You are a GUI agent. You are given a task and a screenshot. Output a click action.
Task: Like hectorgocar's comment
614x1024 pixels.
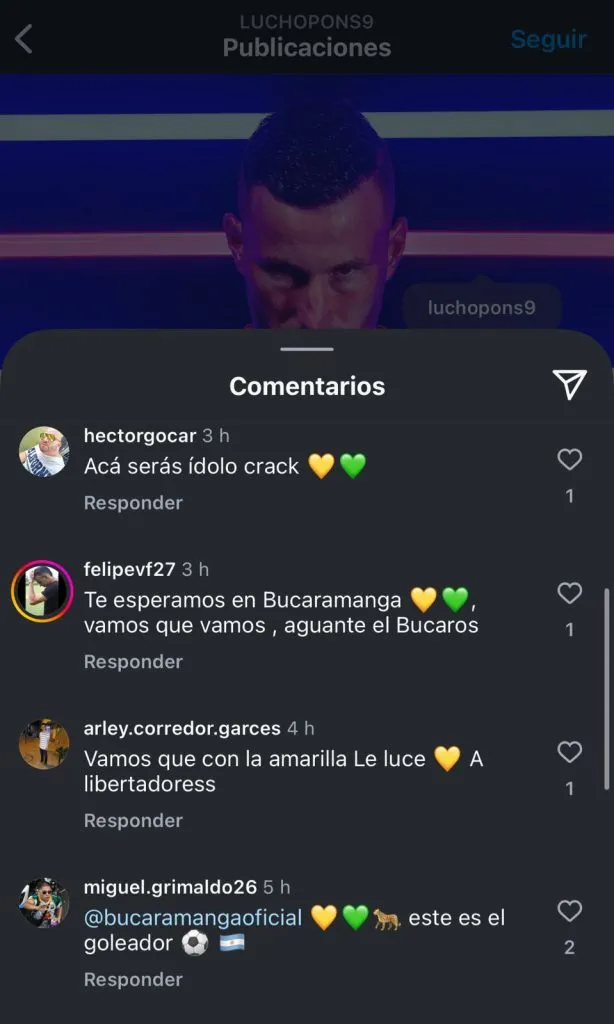coord(569,459)
